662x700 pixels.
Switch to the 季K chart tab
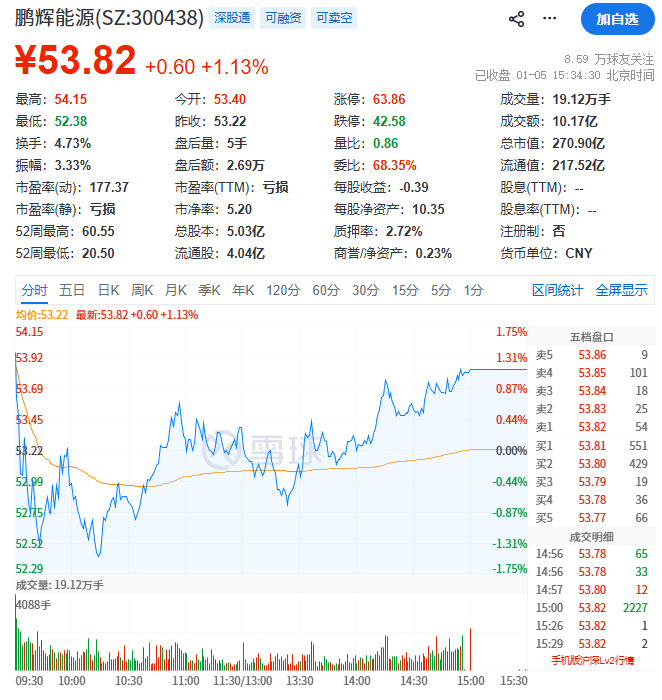tap(209, 290)
